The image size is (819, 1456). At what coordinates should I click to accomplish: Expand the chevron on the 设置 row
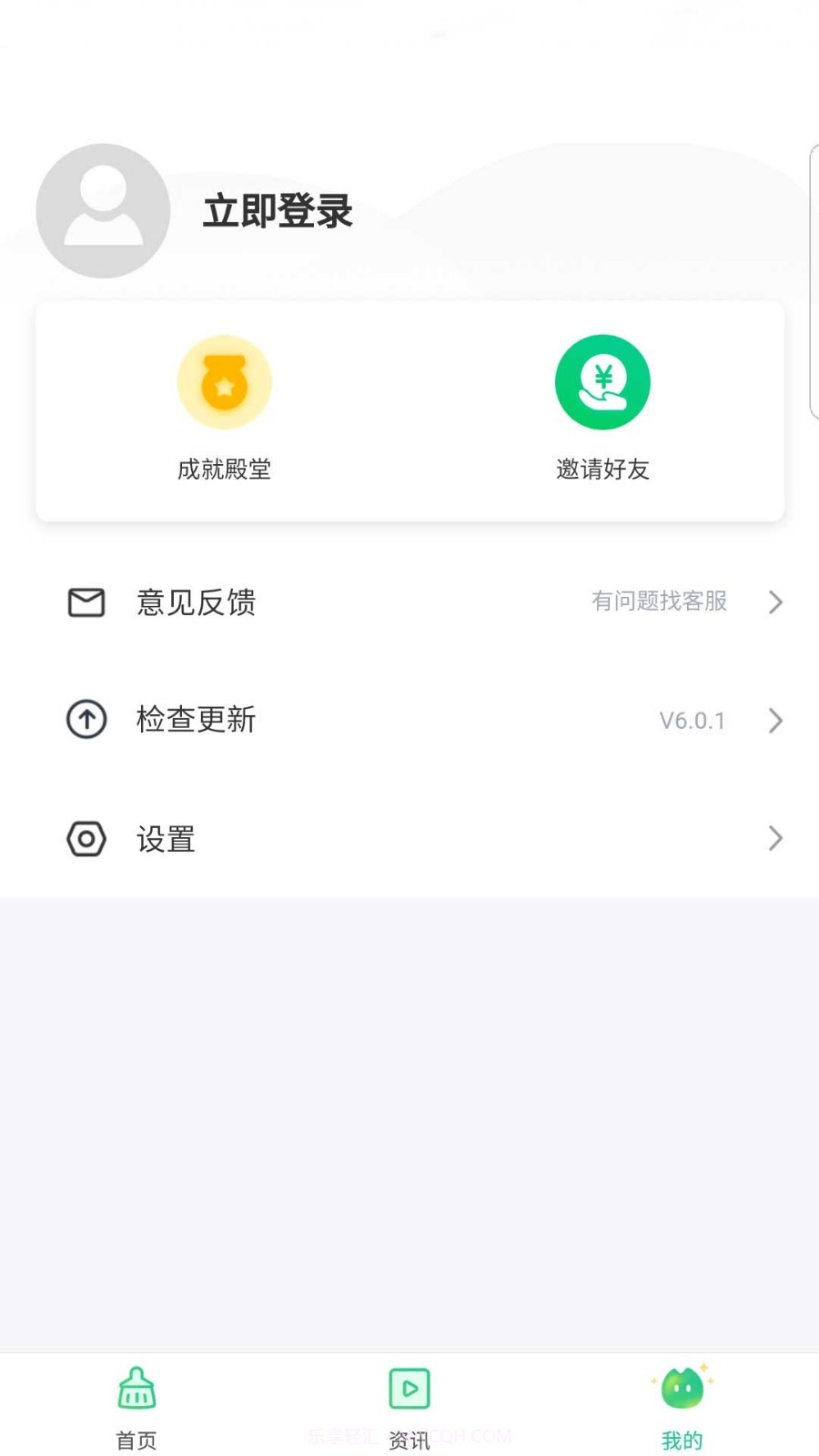774,838
